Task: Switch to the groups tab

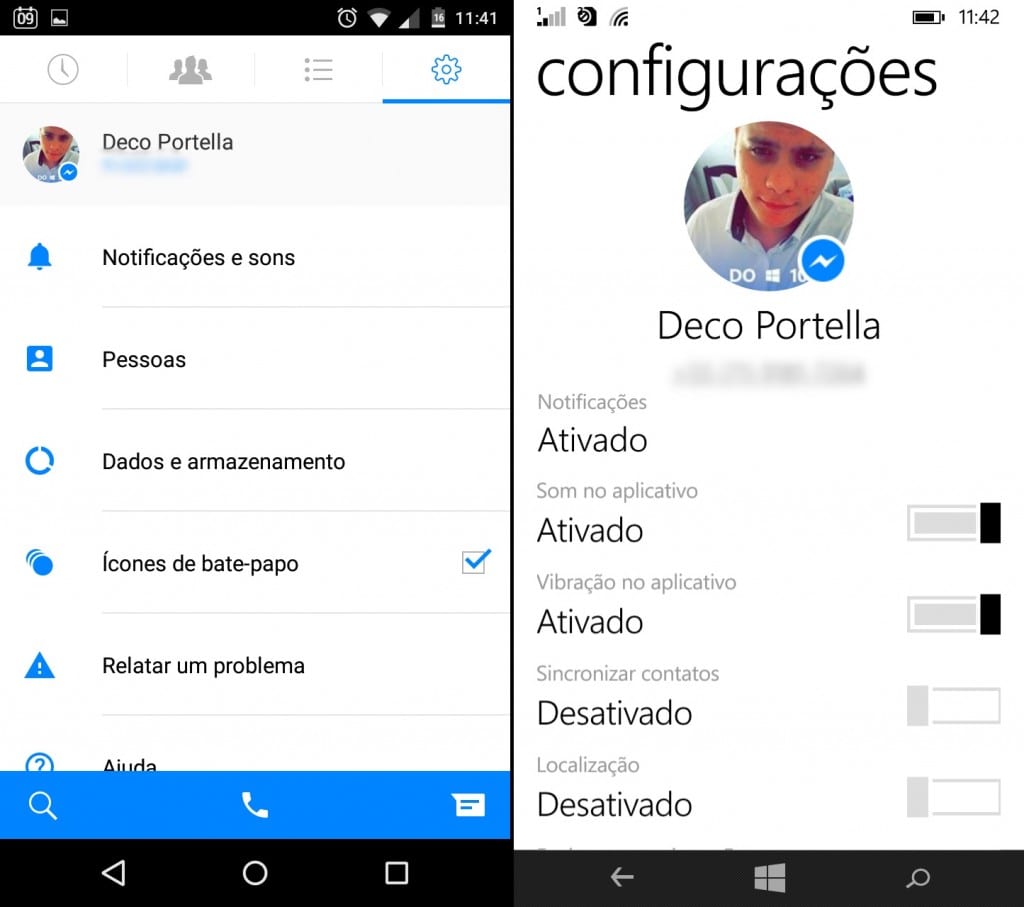Action: coord(190,69)
